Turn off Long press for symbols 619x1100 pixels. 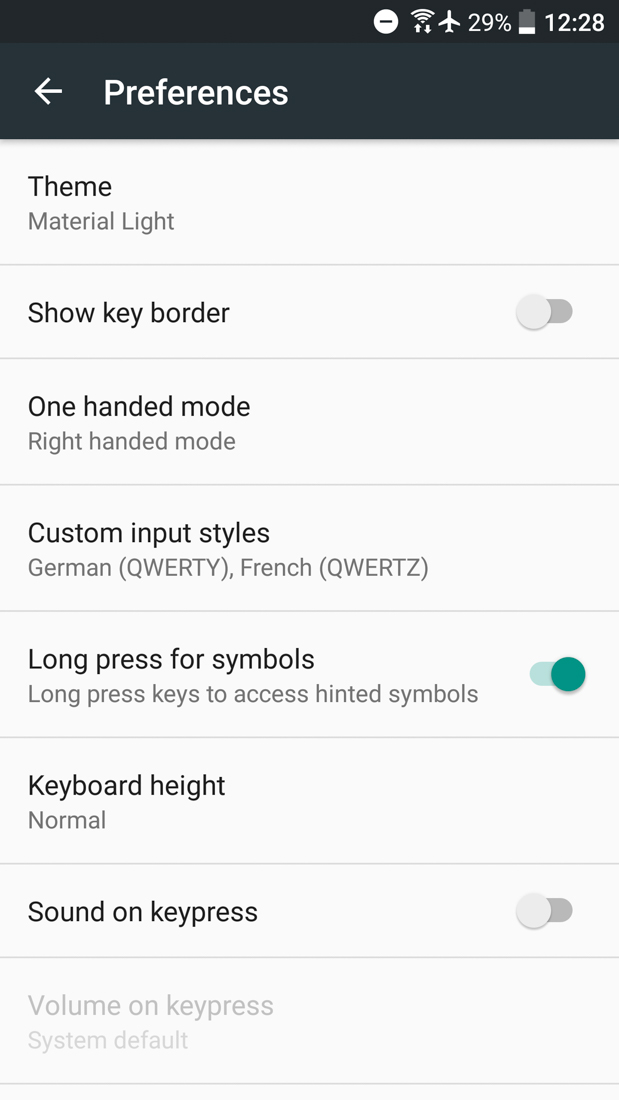click(x=558, y=675)
